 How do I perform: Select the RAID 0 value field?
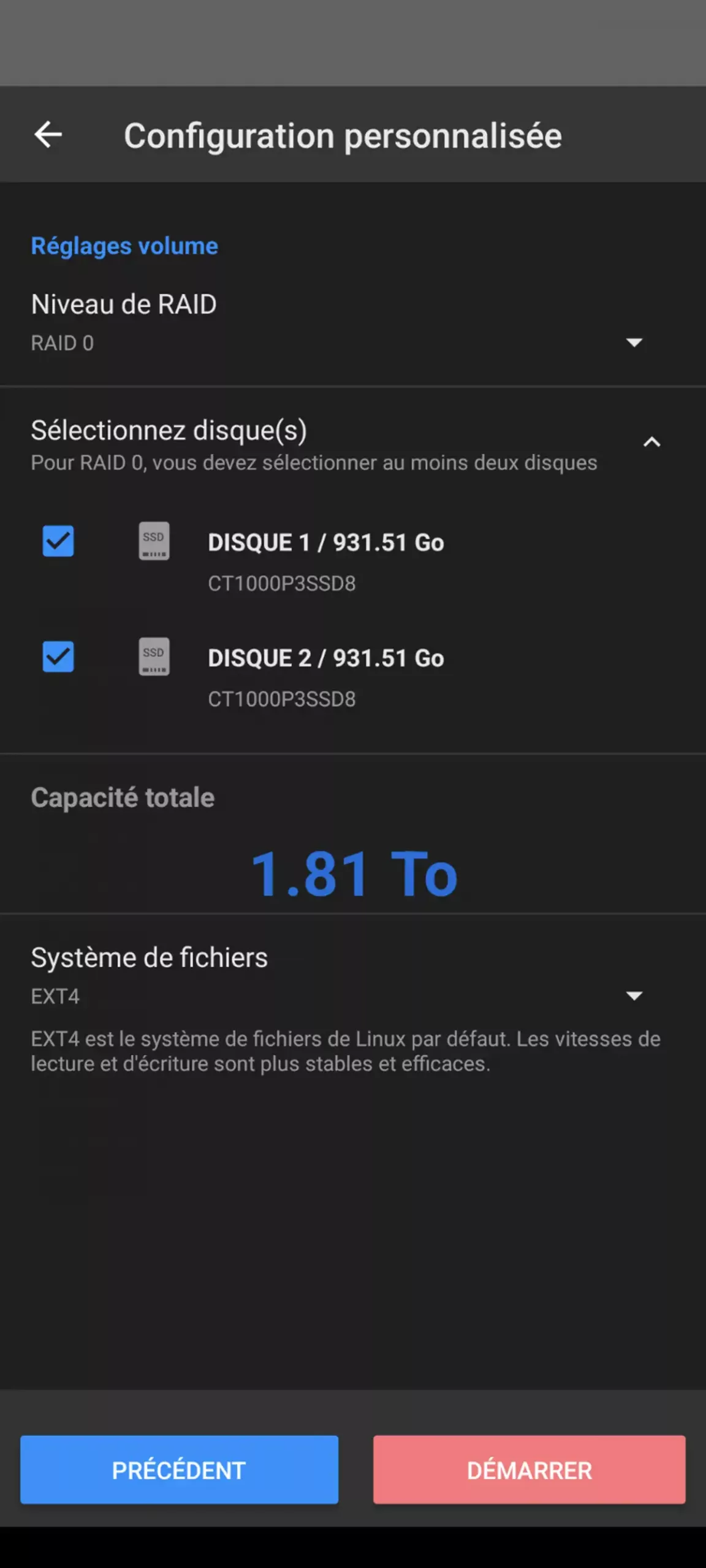pos(62,342)
